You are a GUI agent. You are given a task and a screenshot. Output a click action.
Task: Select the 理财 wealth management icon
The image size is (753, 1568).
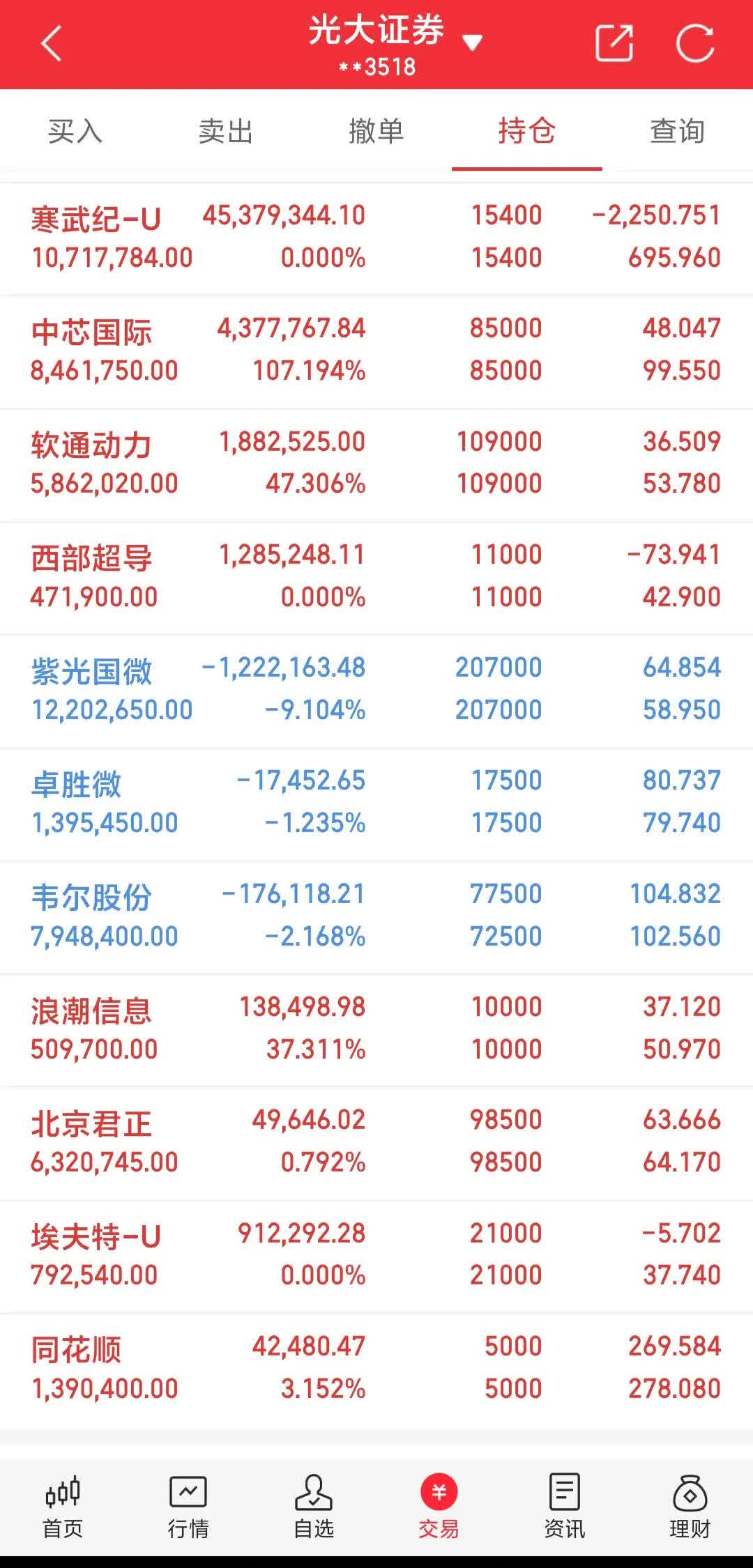tap(691, 1505)
